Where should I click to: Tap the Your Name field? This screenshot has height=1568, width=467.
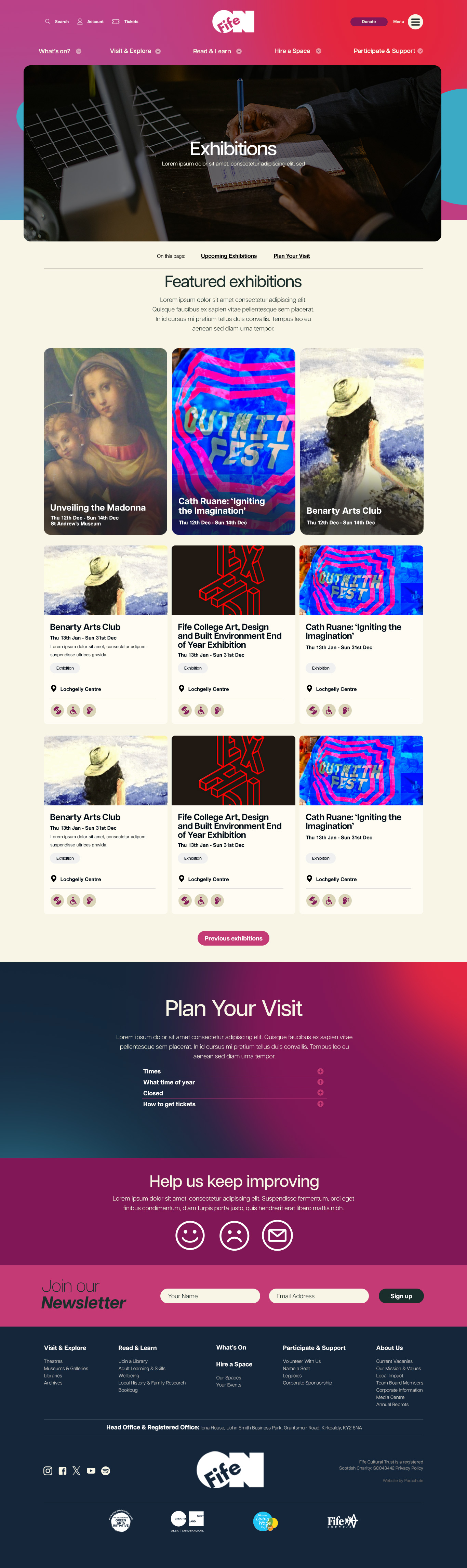[x=210, y=1296]
